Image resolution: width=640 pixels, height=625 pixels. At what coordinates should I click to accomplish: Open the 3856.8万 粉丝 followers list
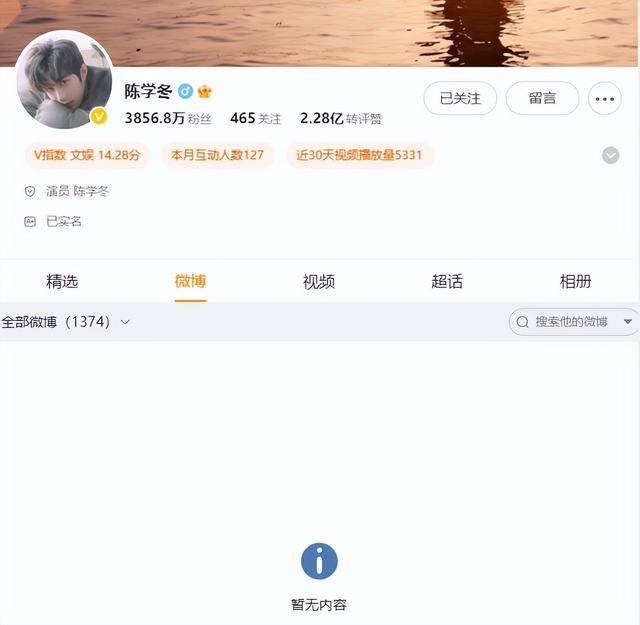point(167,118)
